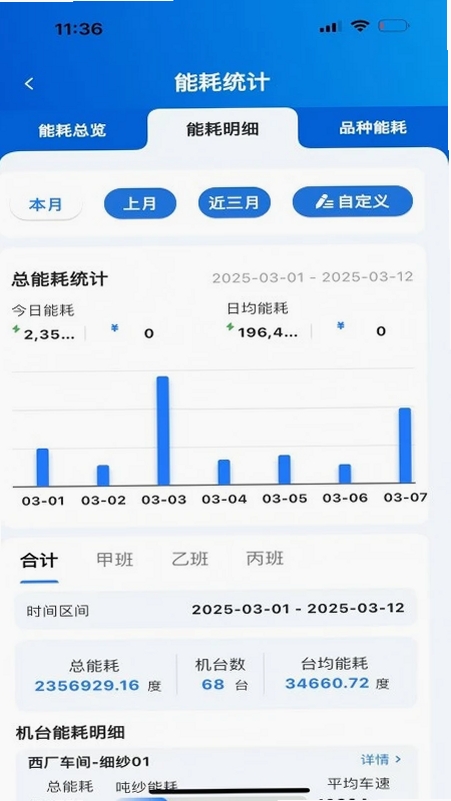
Task: Switch to the 合计 shift tab
Action: pos(39,560)
